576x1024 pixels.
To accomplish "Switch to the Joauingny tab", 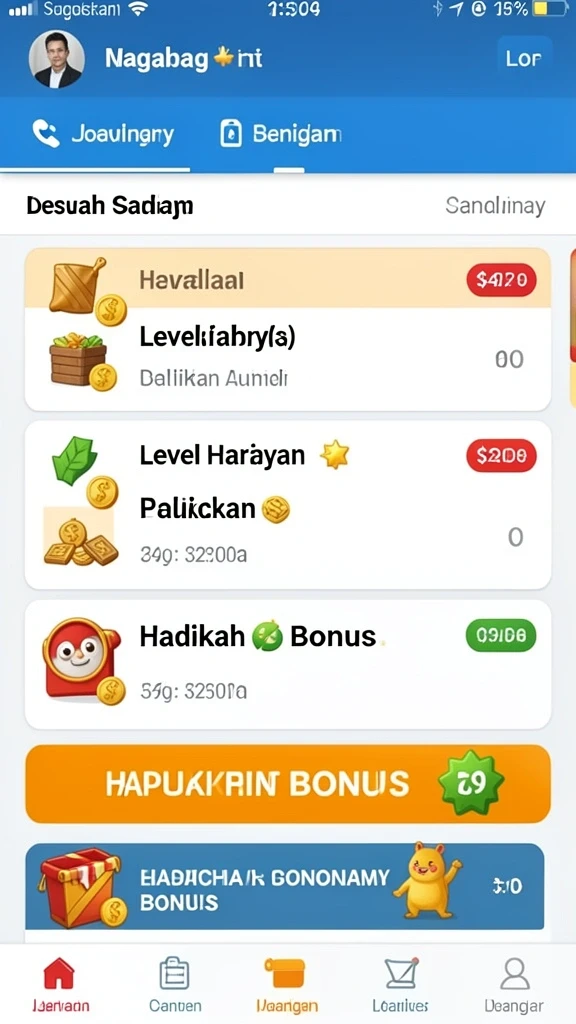I will pyautogui.click(x=103, y=135).
